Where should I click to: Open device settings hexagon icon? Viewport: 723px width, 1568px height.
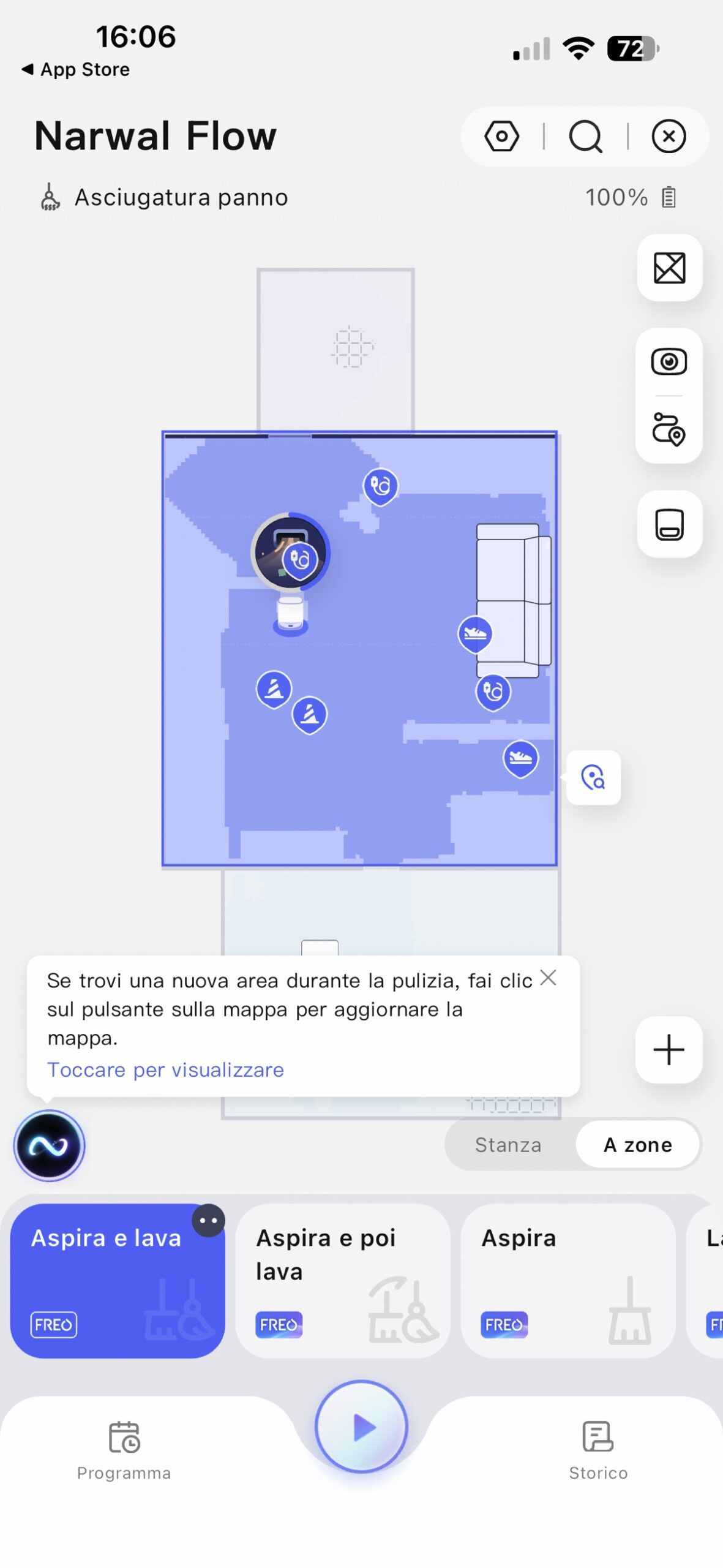(501, 136)
